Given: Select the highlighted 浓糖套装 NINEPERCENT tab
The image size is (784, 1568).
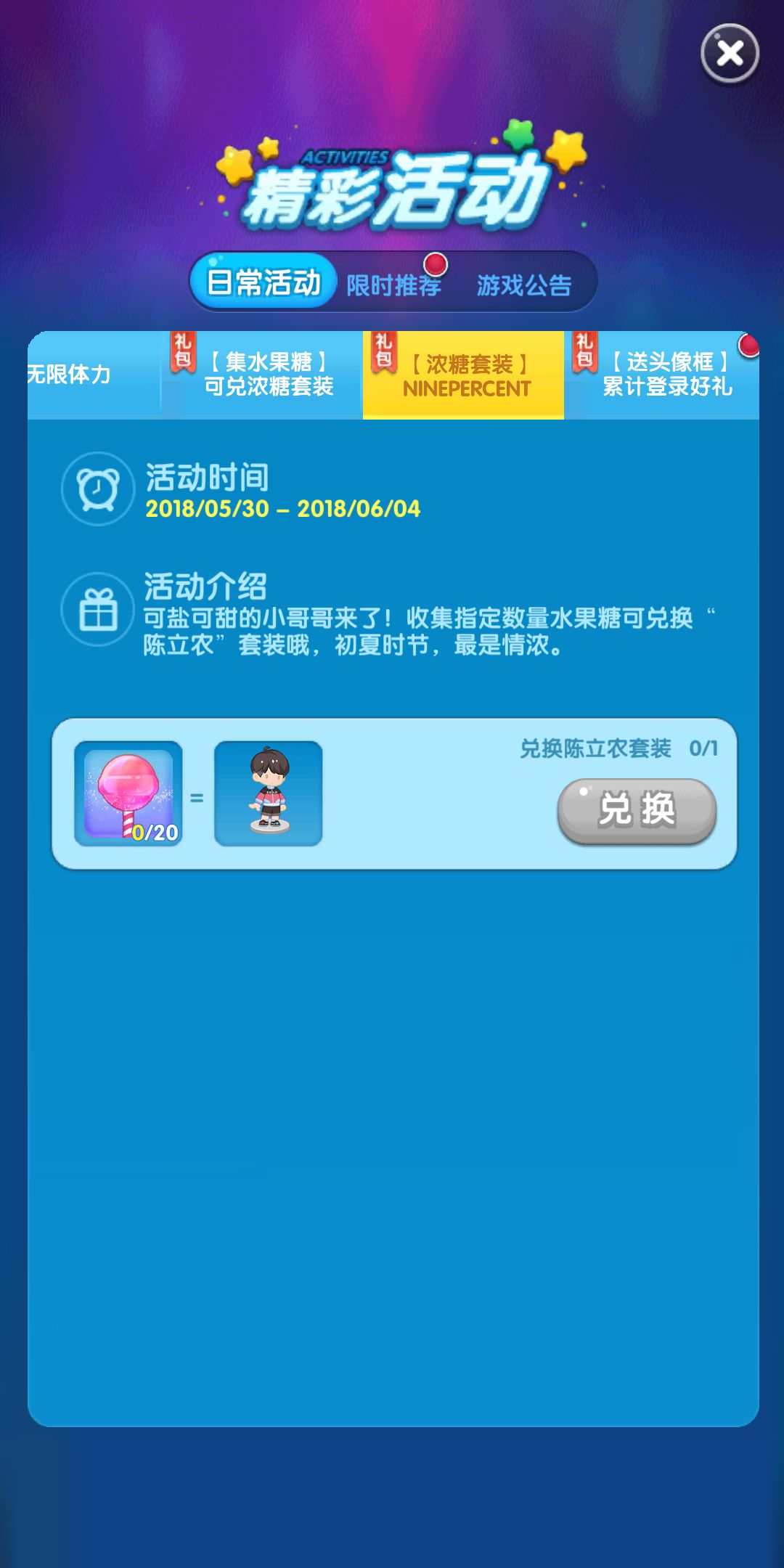Looking at the screenshot, I should tap(463, 376).
